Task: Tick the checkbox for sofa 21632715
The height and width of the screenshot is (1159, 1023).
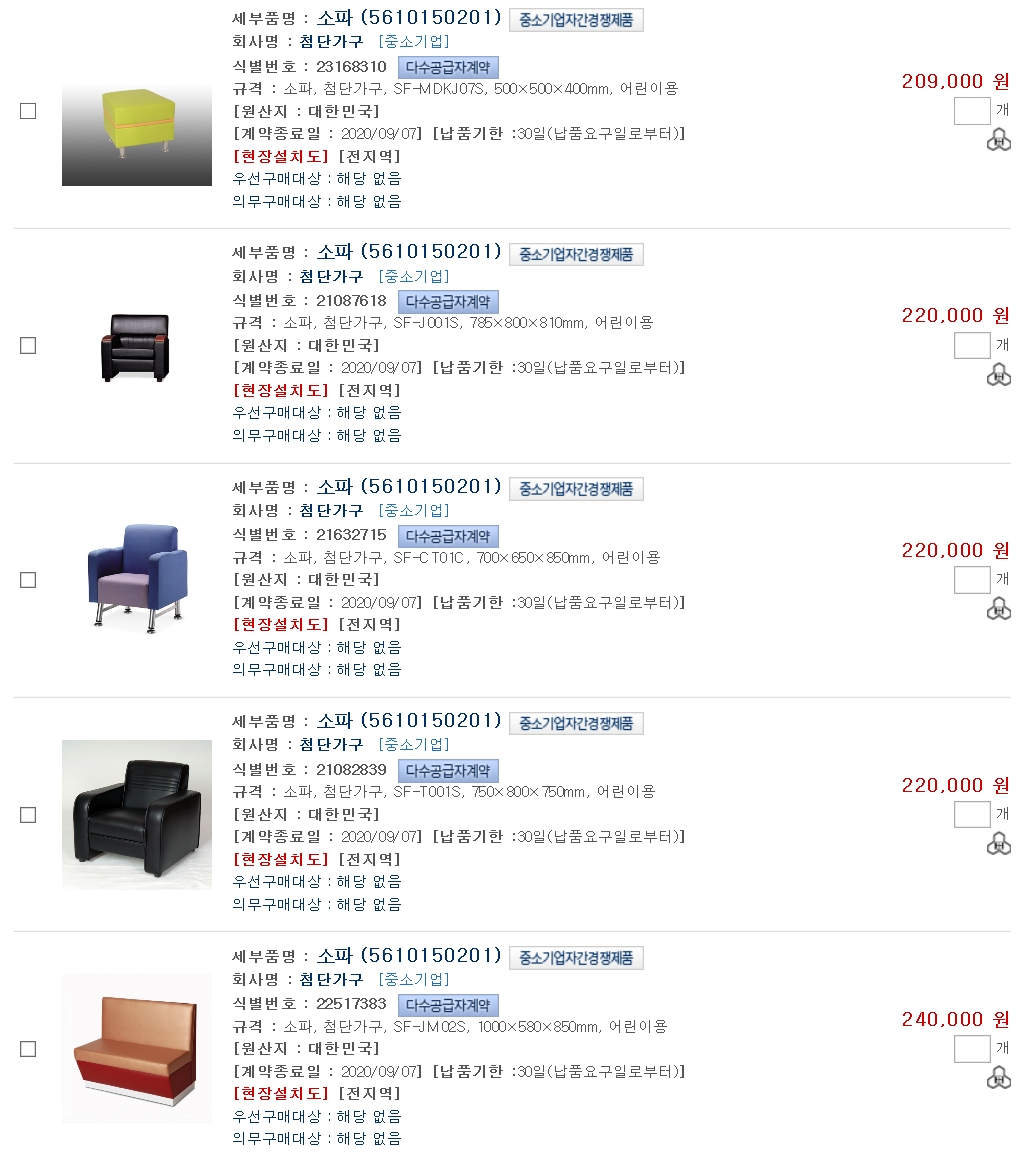Action: pyautogui.click(x=28, y=580)
